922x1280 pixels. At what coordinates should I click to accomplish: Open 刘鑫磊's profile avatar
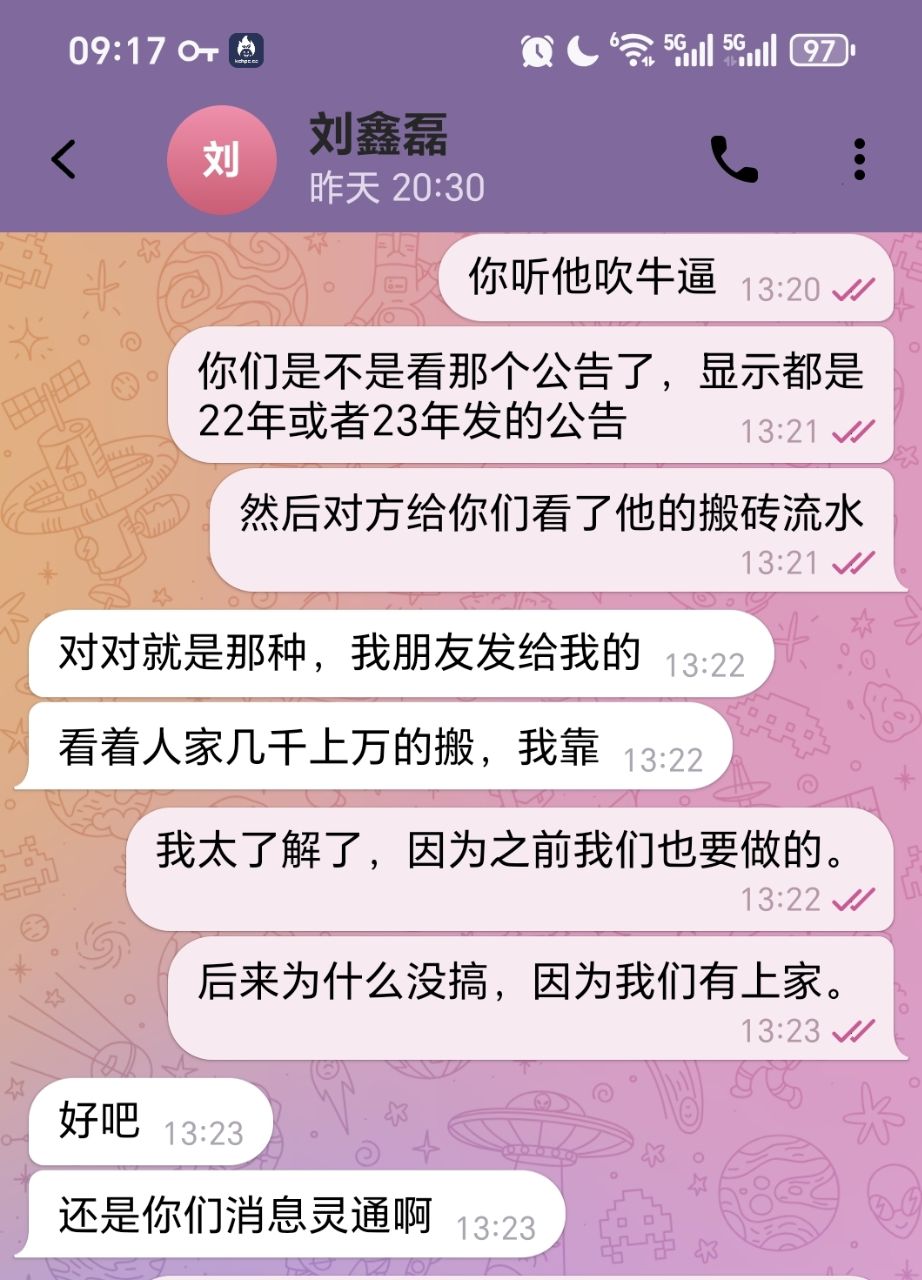(x=221, y=160)
